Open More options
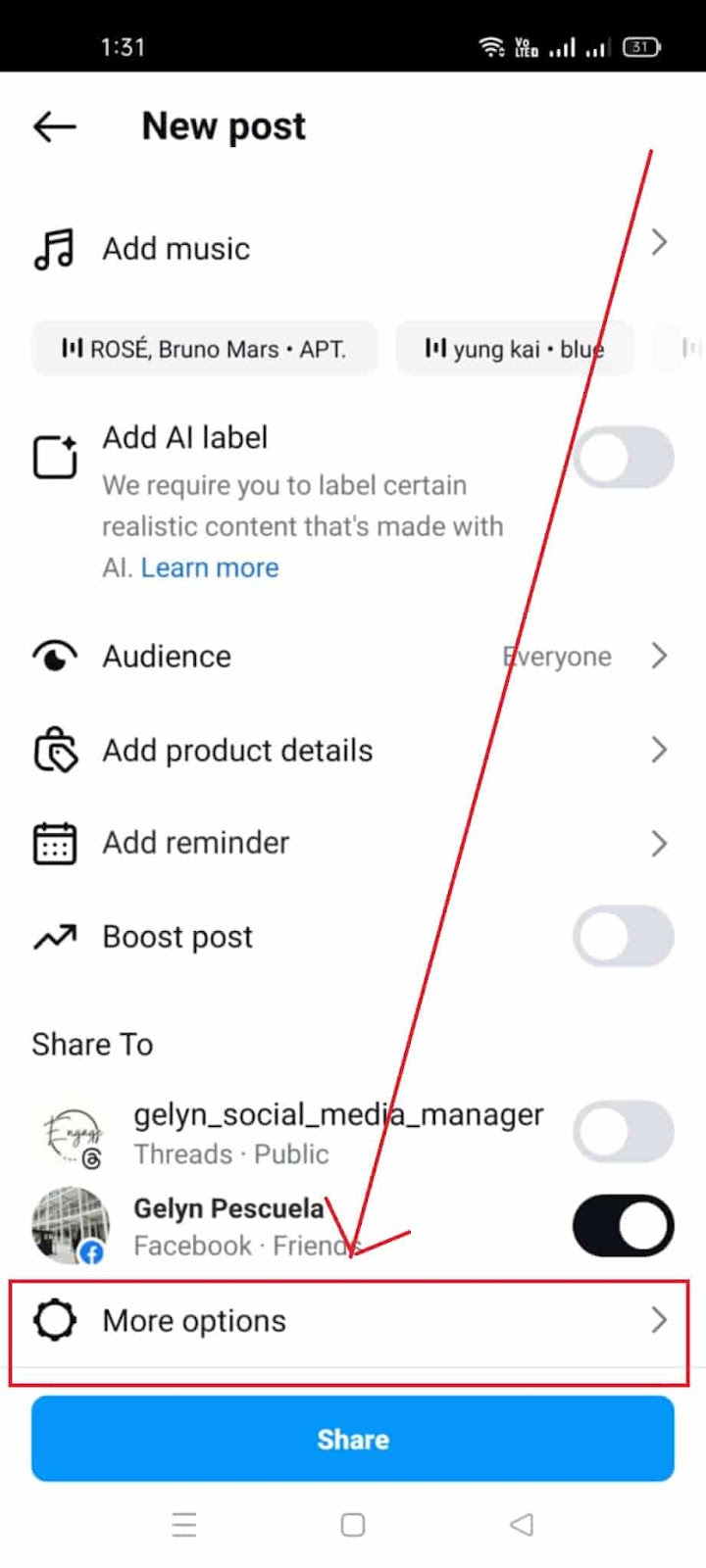 pyautogui.click(x=353, y=1321)
